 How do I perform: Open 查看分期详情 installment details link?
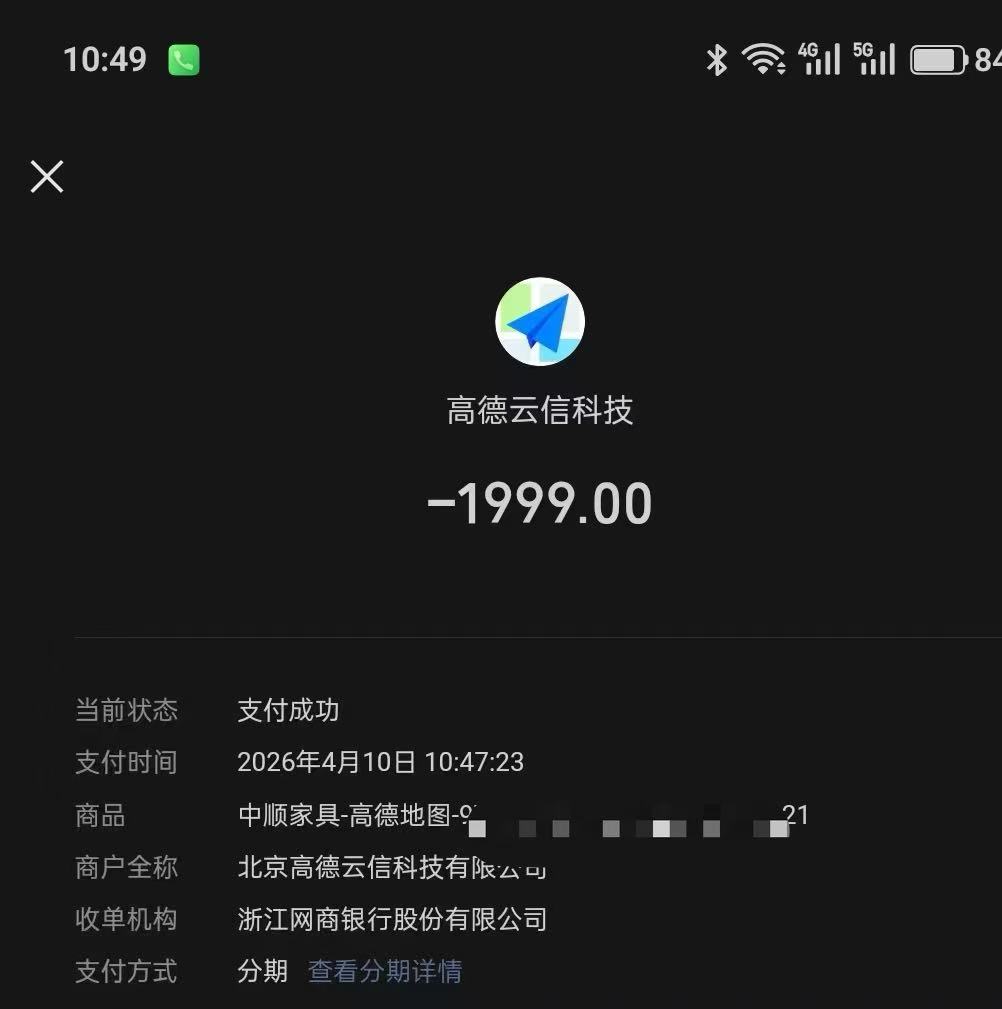tap(385, 971)
